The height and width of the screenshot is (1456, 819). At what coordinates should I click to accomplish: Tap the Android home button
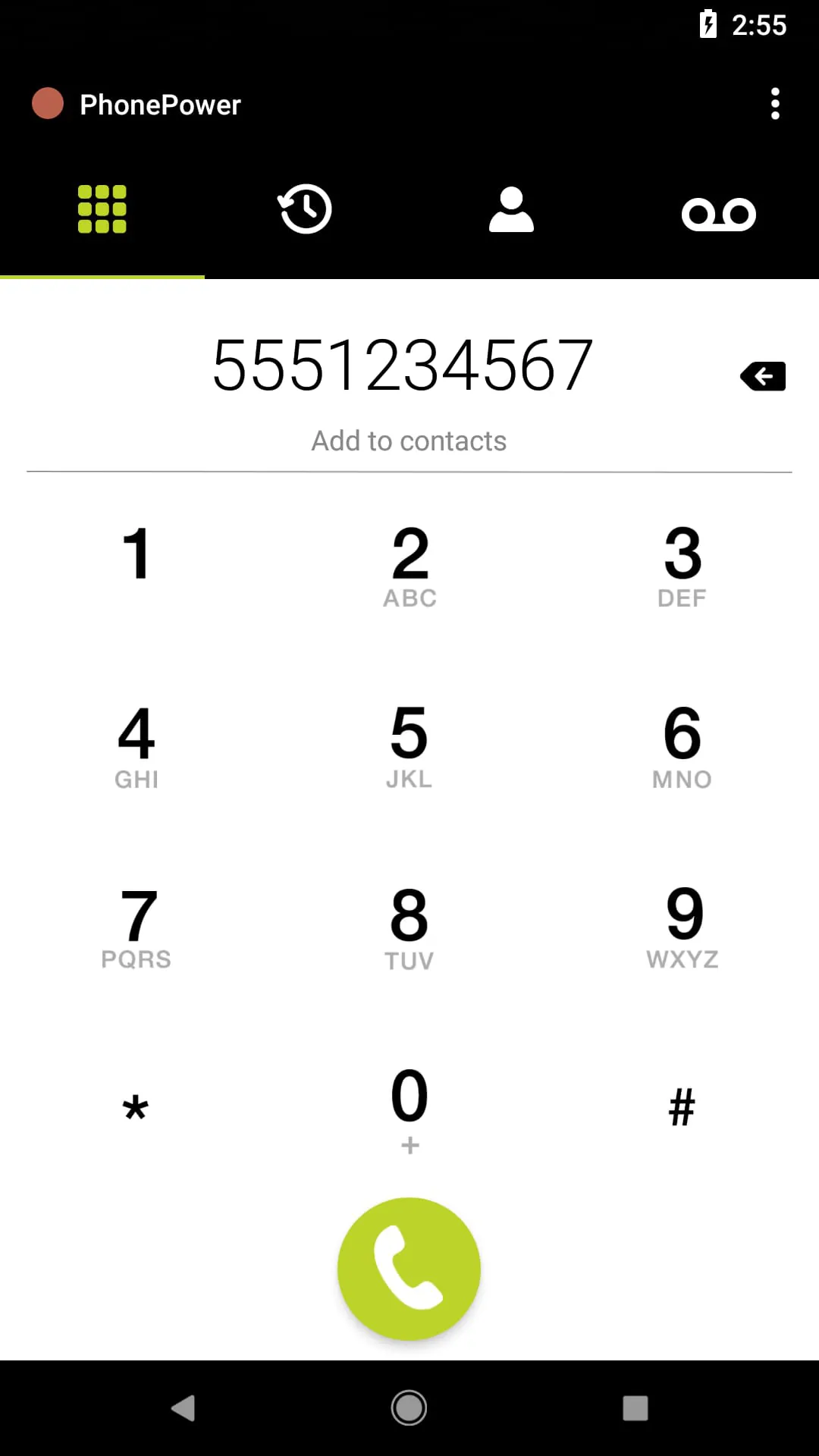coord(409,1408)
